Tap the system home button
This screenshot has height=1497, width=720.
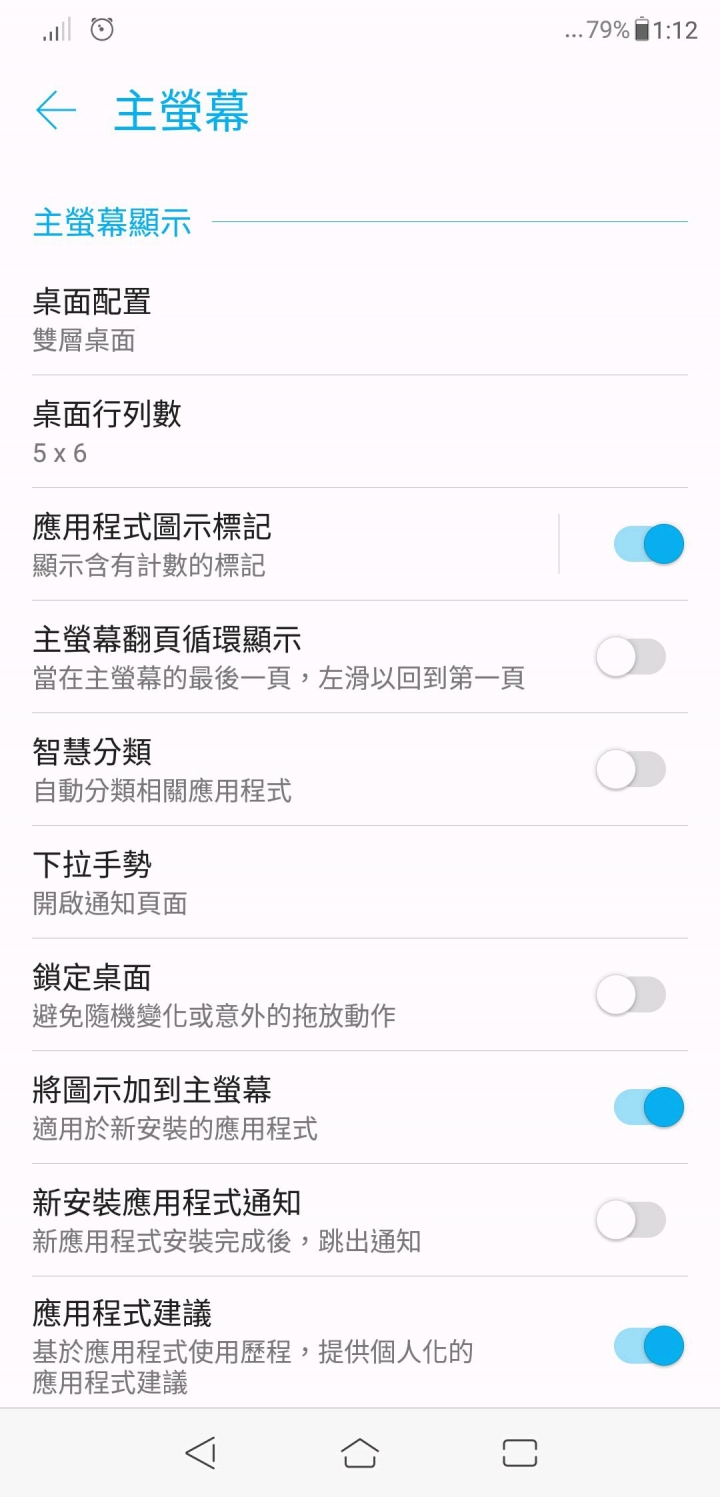(360, 1453)
